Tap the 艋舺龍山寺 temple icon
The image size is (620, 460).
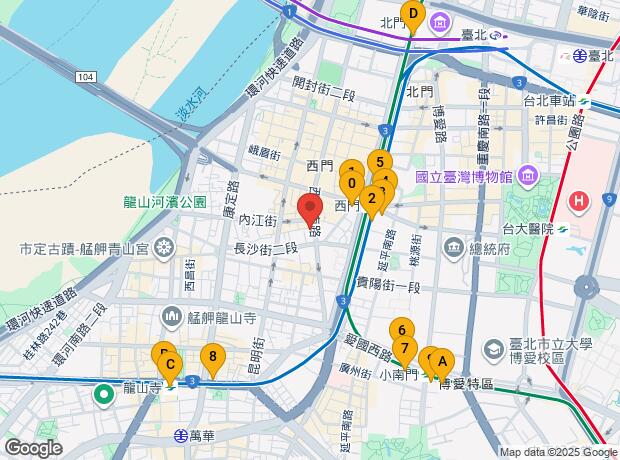[x=172, y=318]
